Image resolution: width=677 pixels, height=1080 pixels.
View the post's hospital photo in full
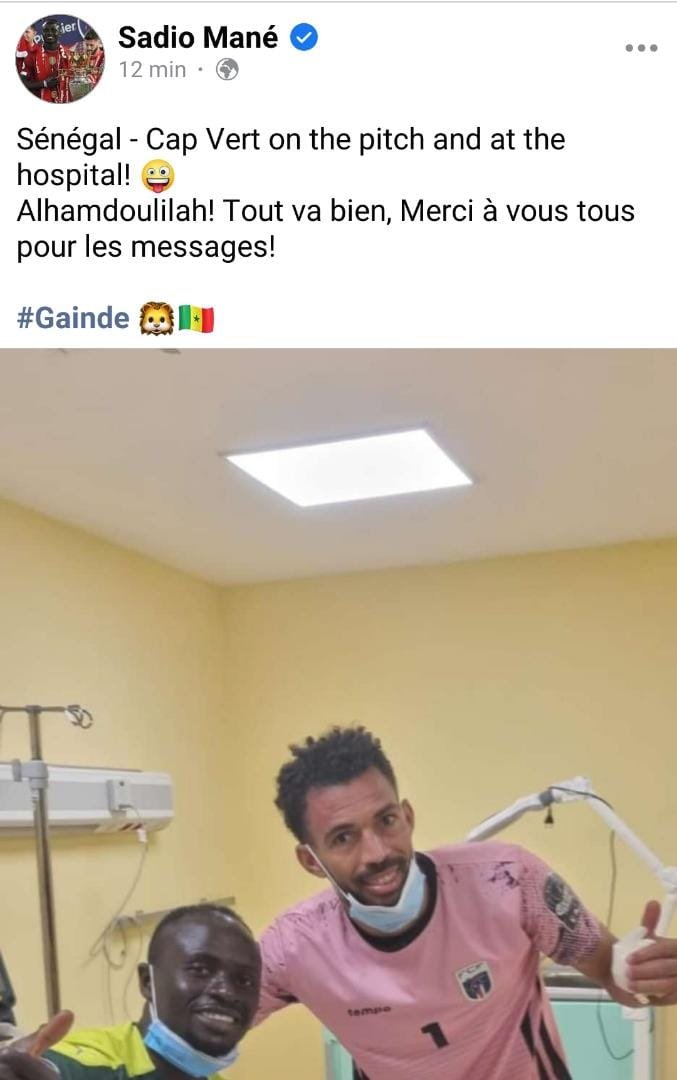point(338,714)
